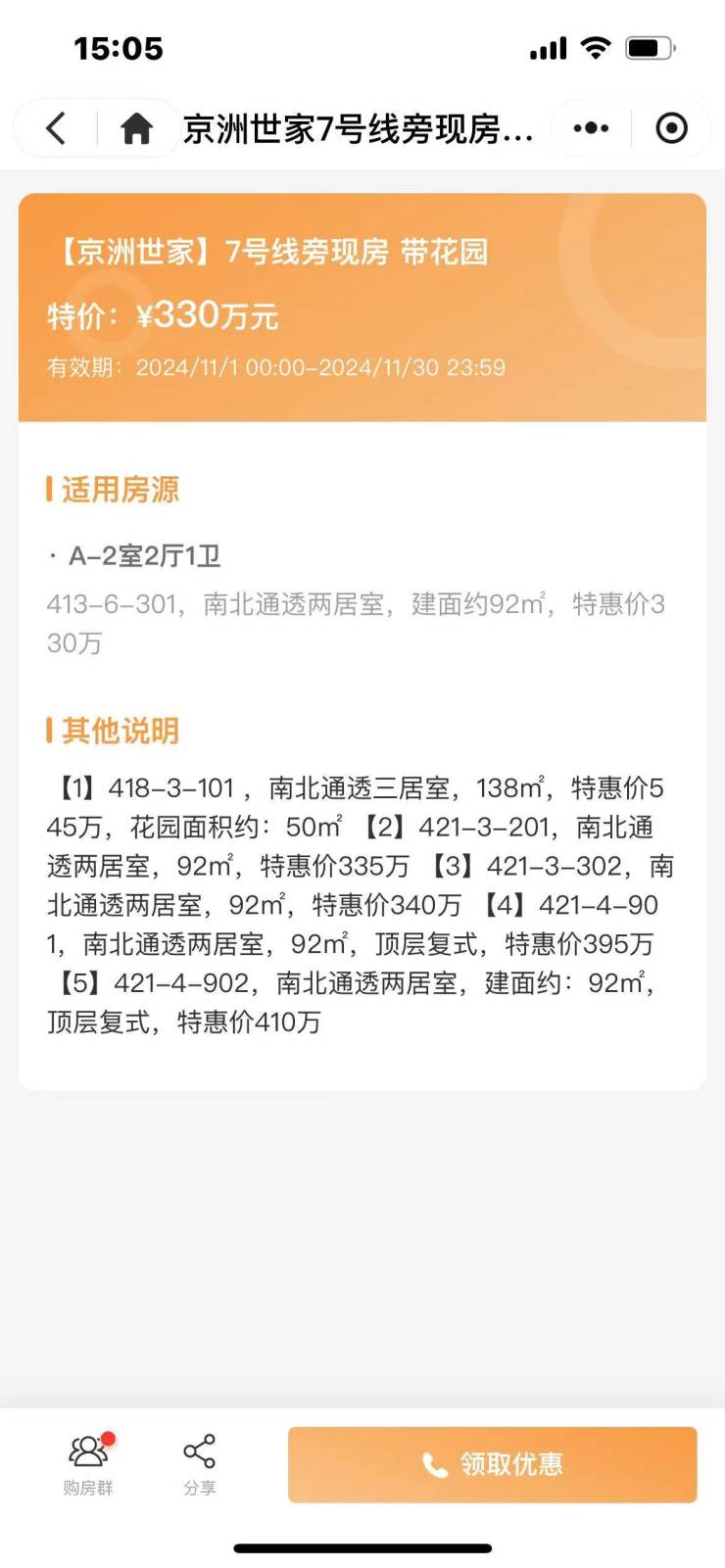
Task: Return to the mini program home
Action: coord(136,128)
